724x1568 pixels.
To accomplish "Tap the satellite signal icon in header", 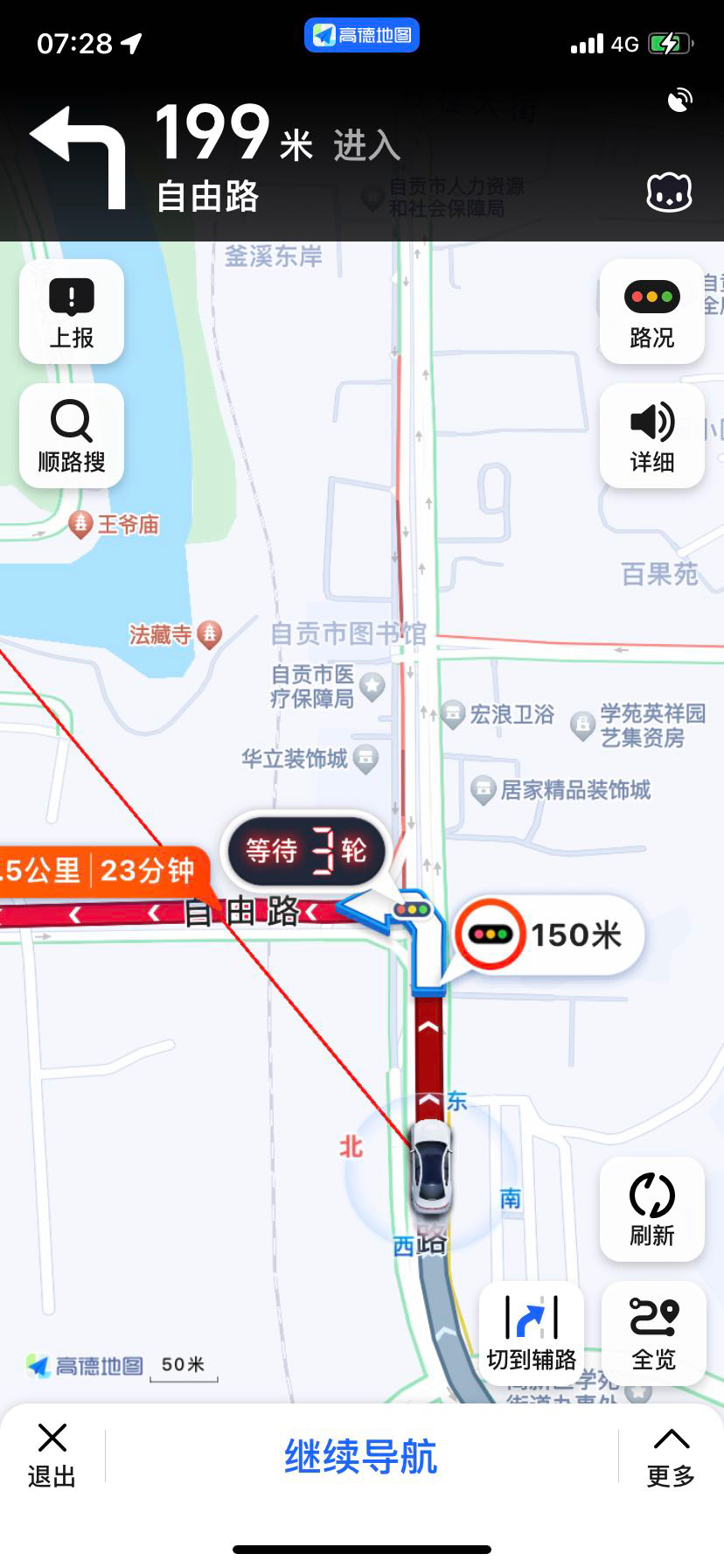I will pyautogui.click(x=680, y=101).
